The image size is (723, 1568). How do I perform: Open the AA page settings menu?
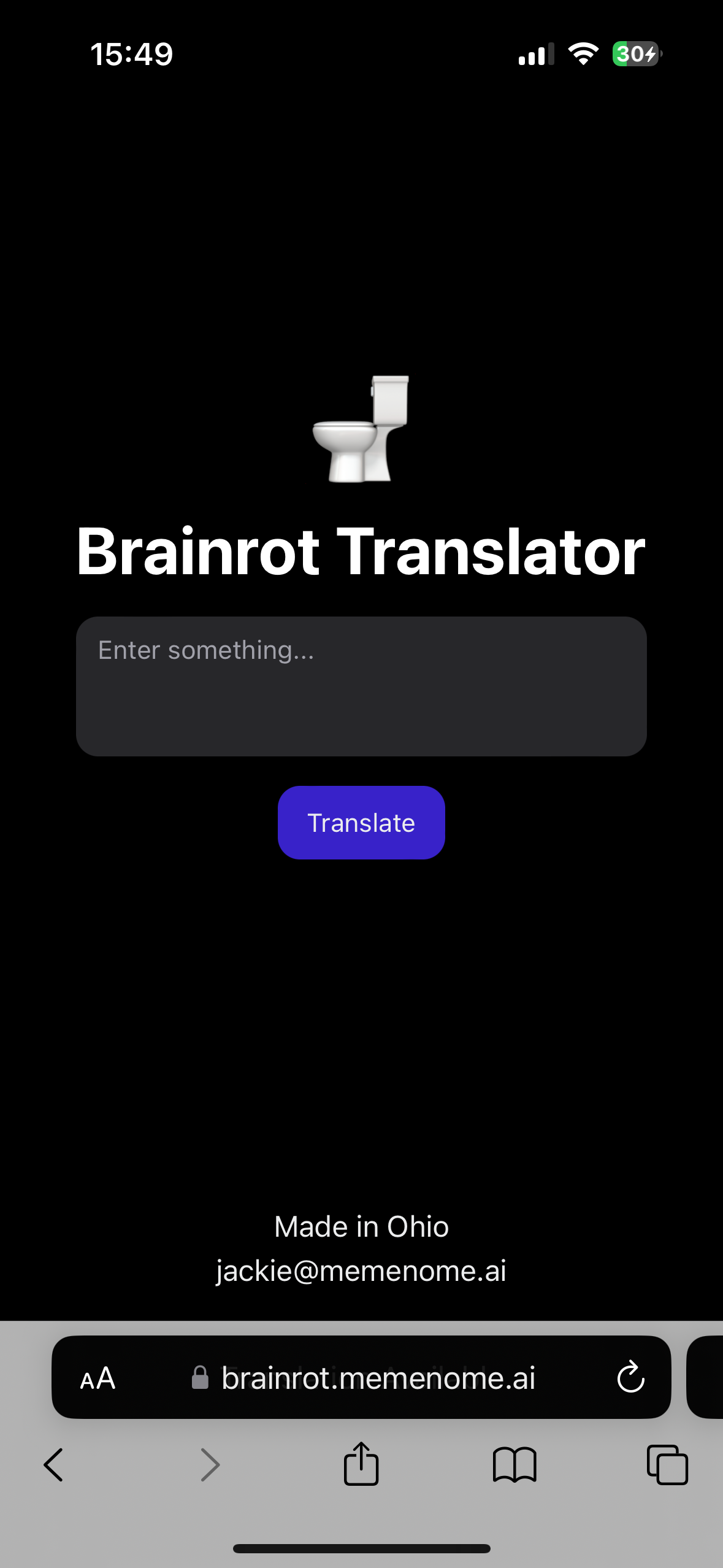98,1378
